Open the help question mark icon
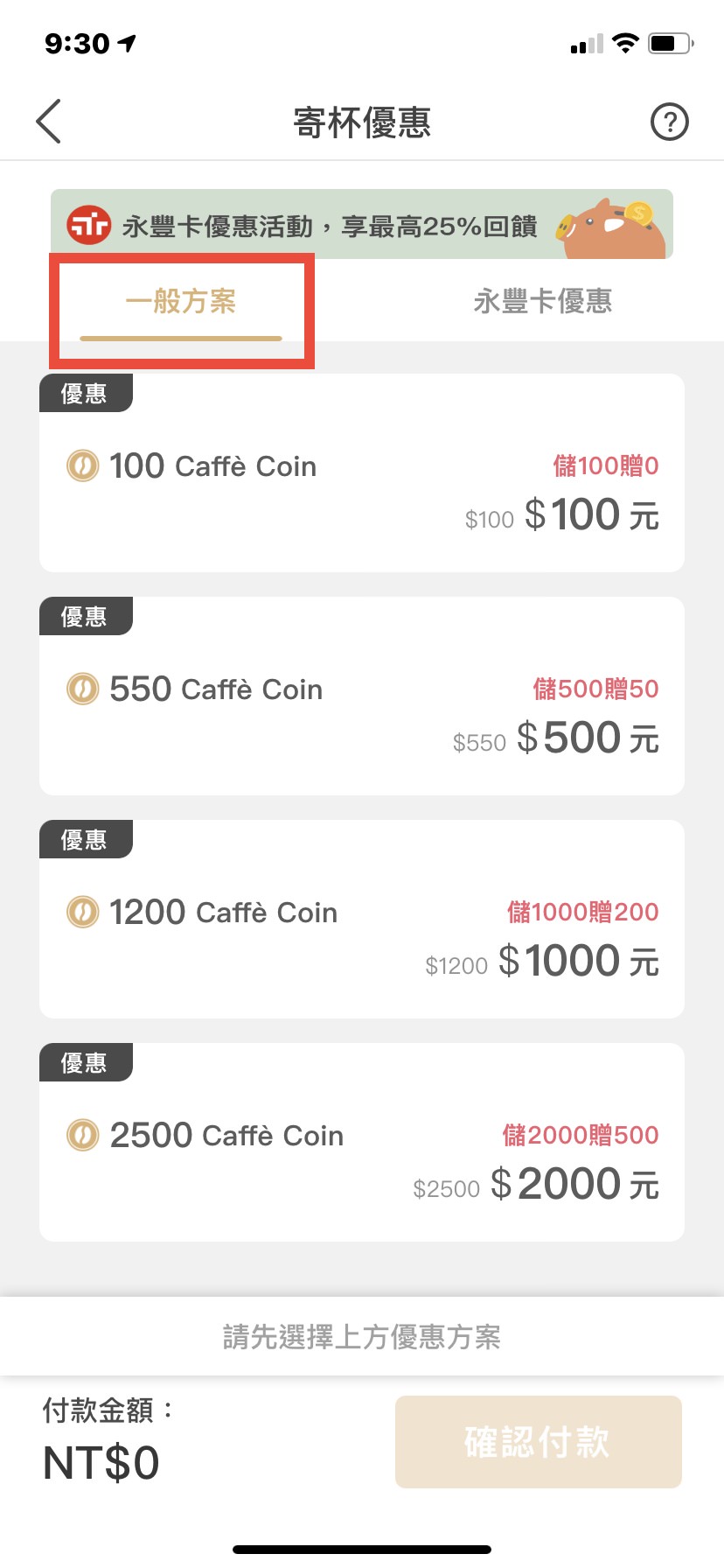This screenshot has height=1568, width=724. [670, 122]
